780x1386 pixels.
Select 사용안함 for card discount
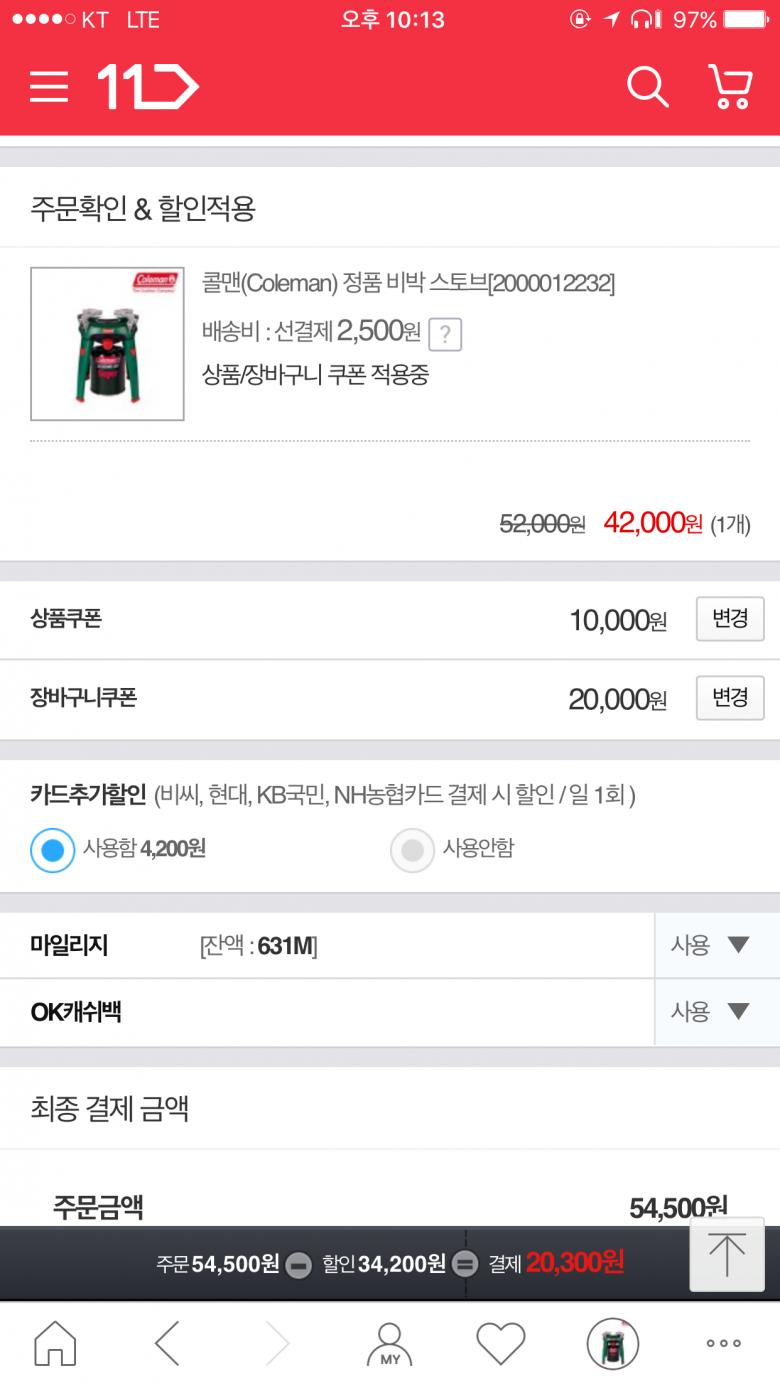tap(412, 850)
